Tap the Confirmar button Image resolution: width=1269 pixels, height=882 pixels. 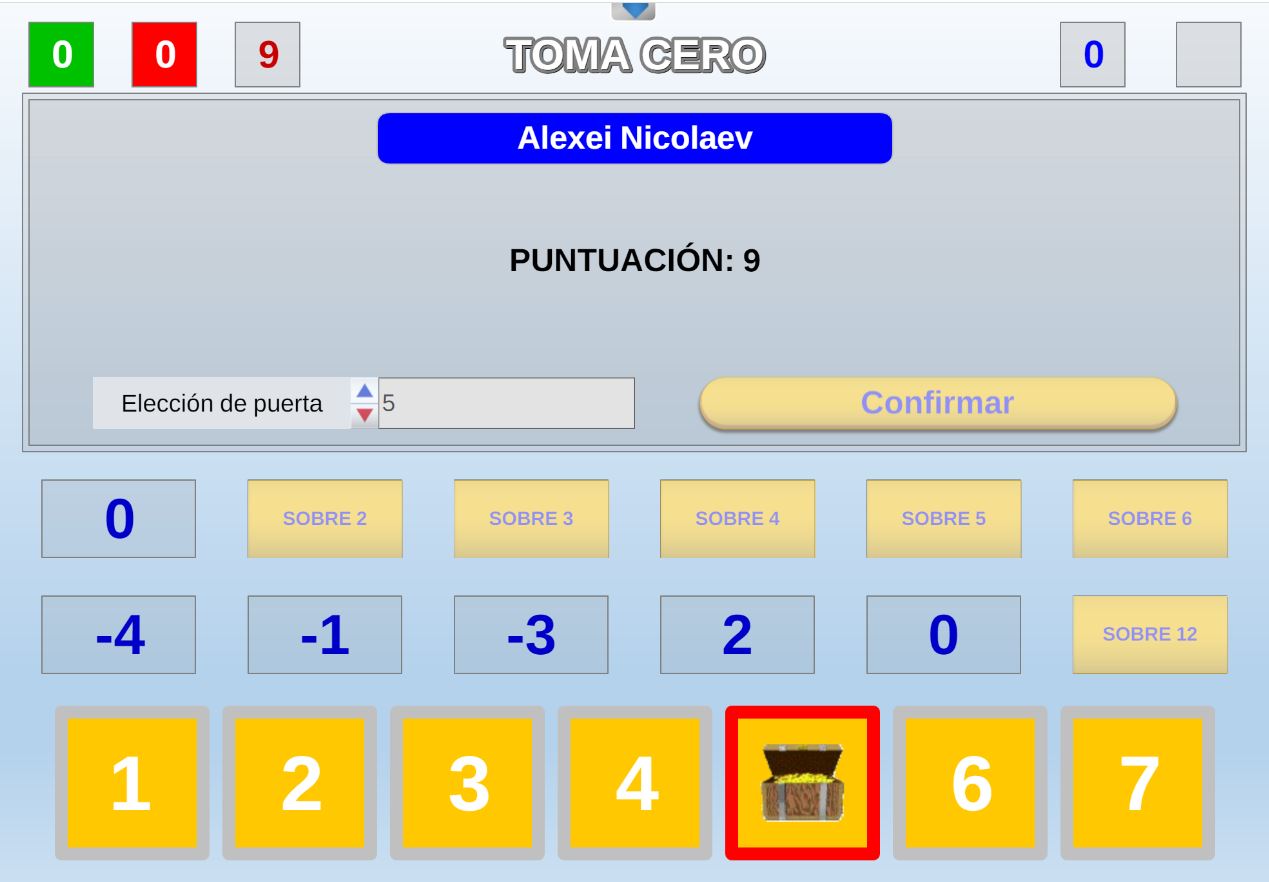pos(937,403)
